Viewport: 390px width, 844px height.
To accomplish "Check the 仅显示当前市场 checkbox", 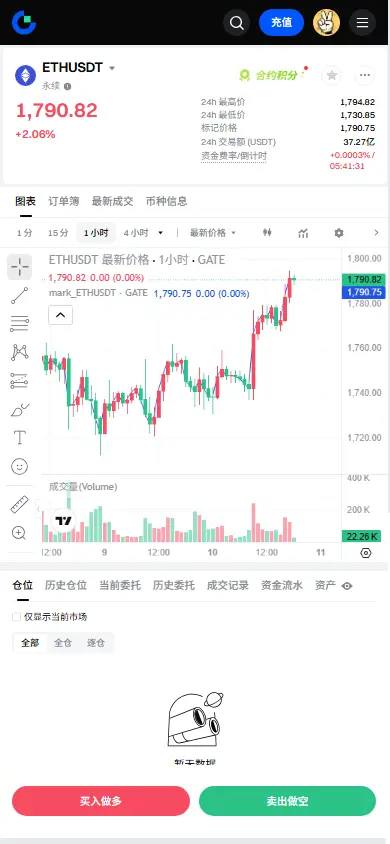I will 17,617.
